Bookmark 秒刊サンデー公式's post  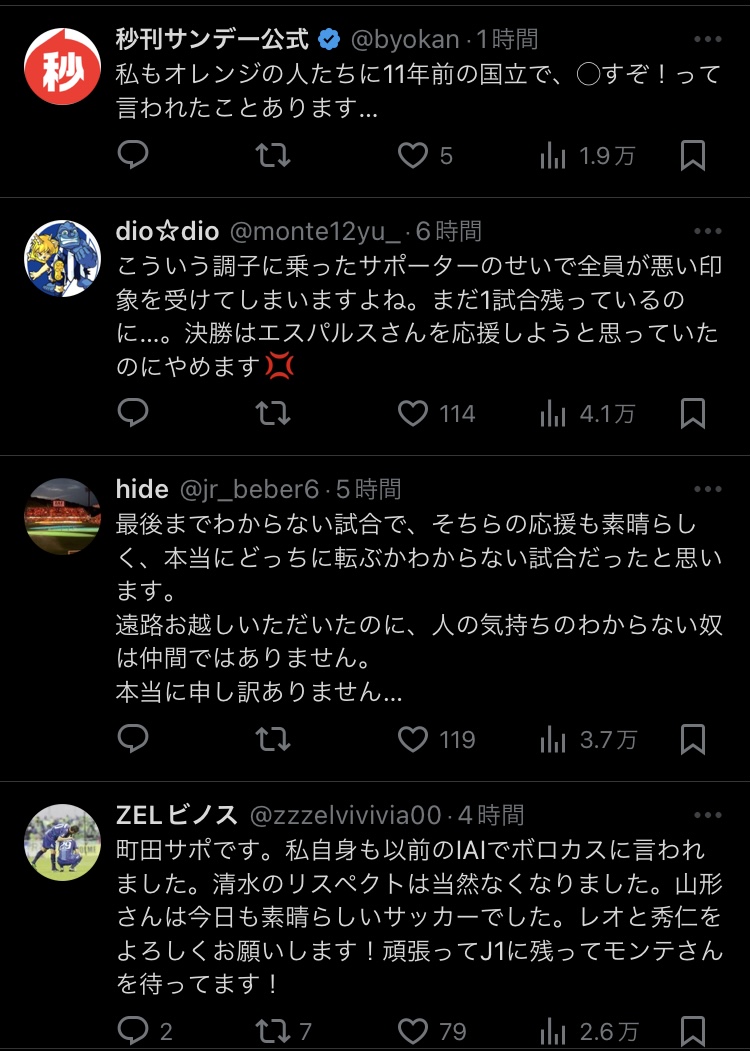click(692, 155)
